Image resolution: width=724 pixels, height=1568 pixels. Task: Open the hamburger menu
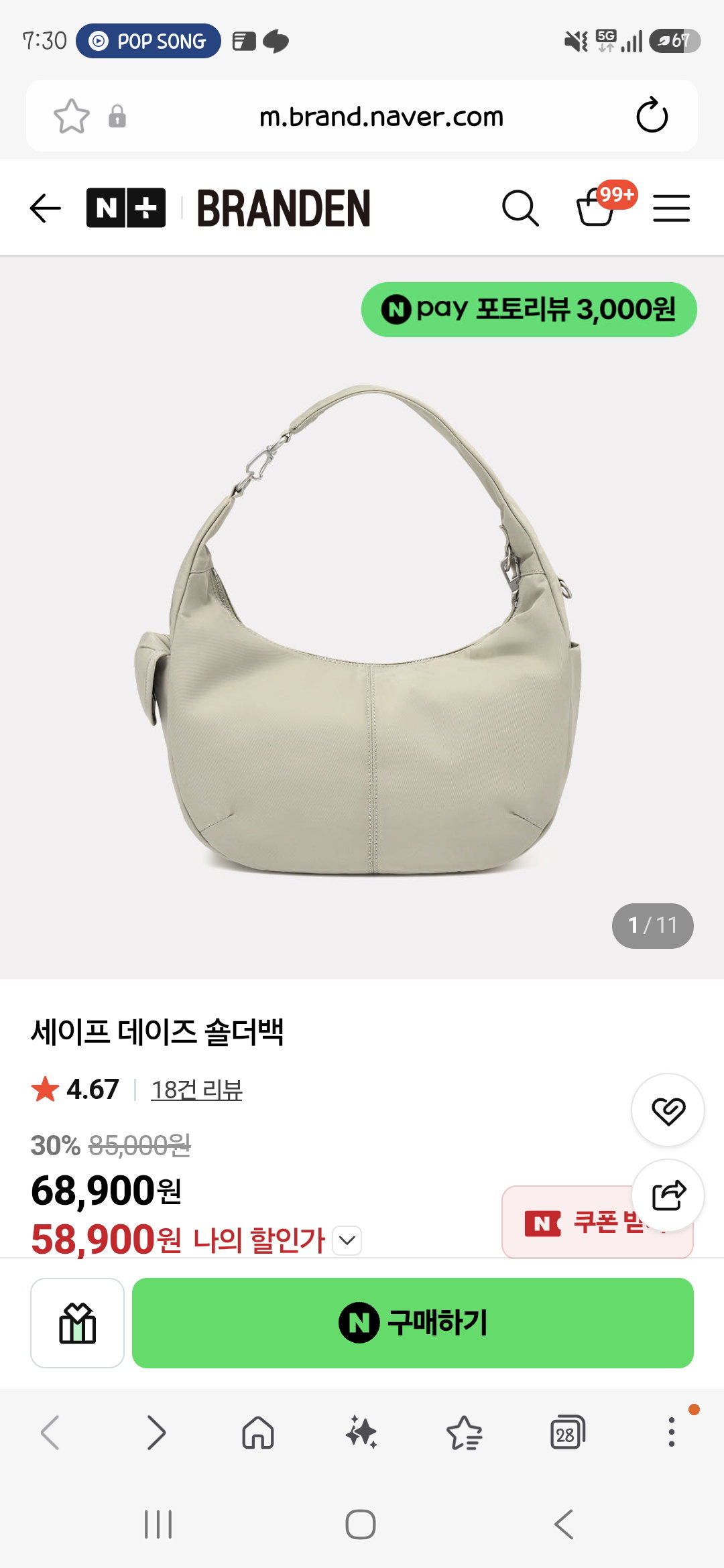click(x=672, y=208)
